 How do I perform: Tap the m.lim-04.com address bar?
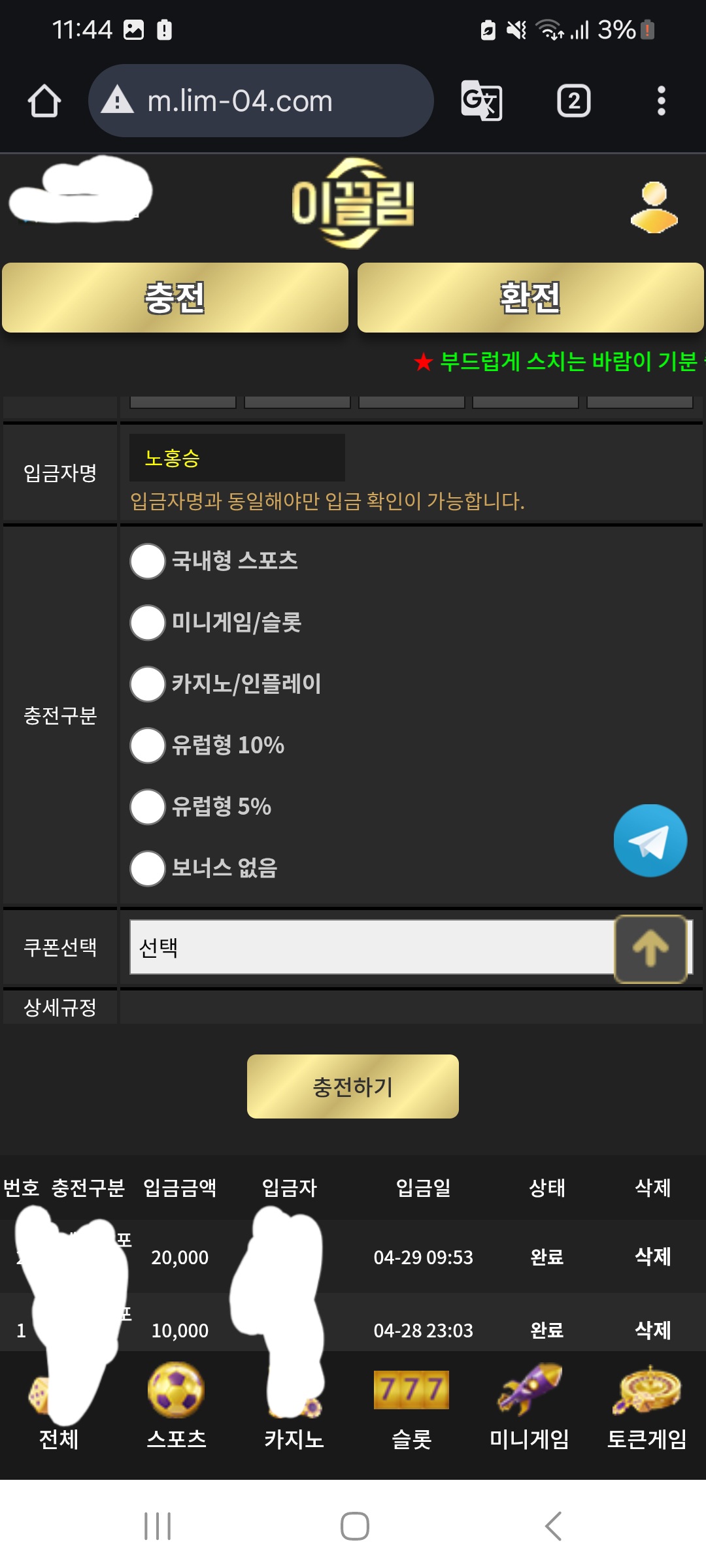[x=261, y=101]
